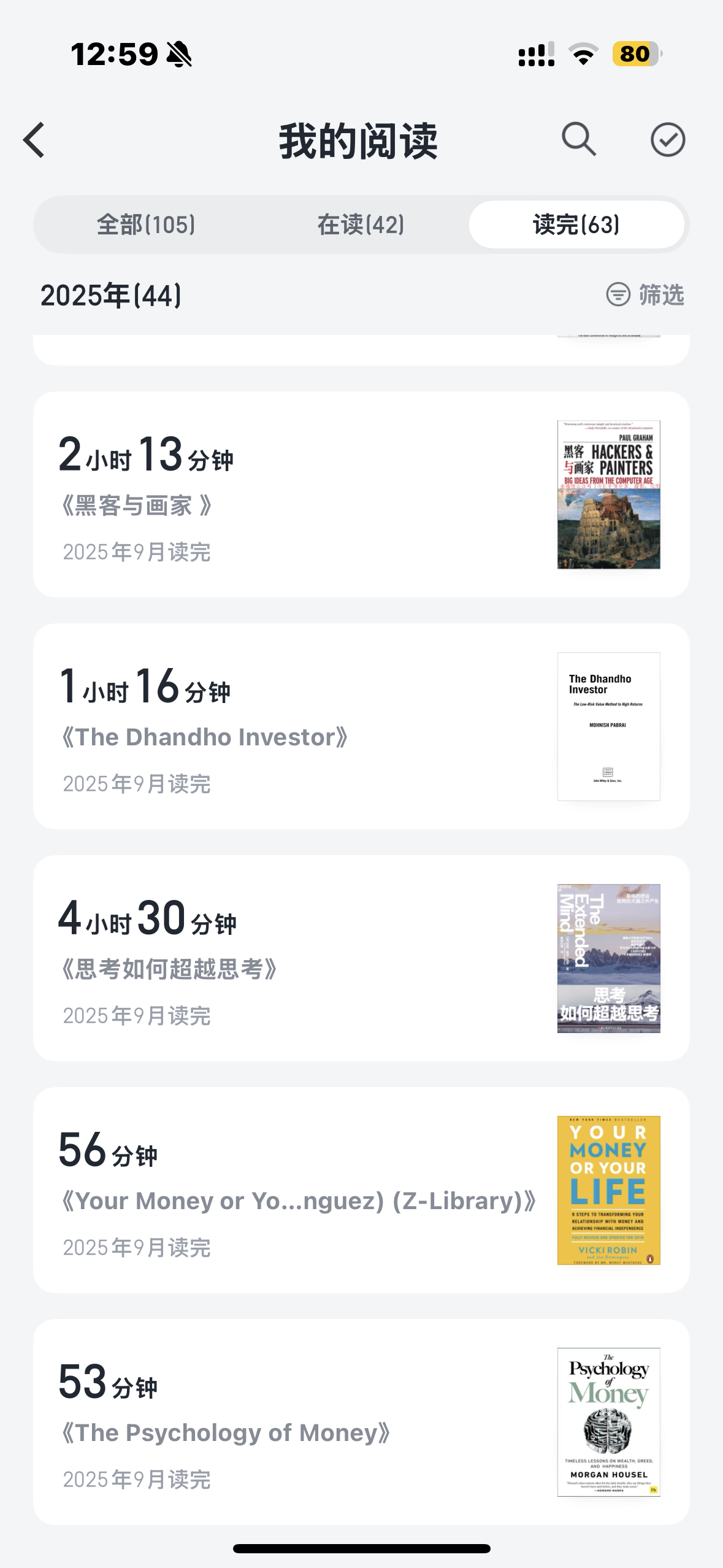
Task: Open the search magnifier icon
Action: pyautogui.click(x=578, y=139)
